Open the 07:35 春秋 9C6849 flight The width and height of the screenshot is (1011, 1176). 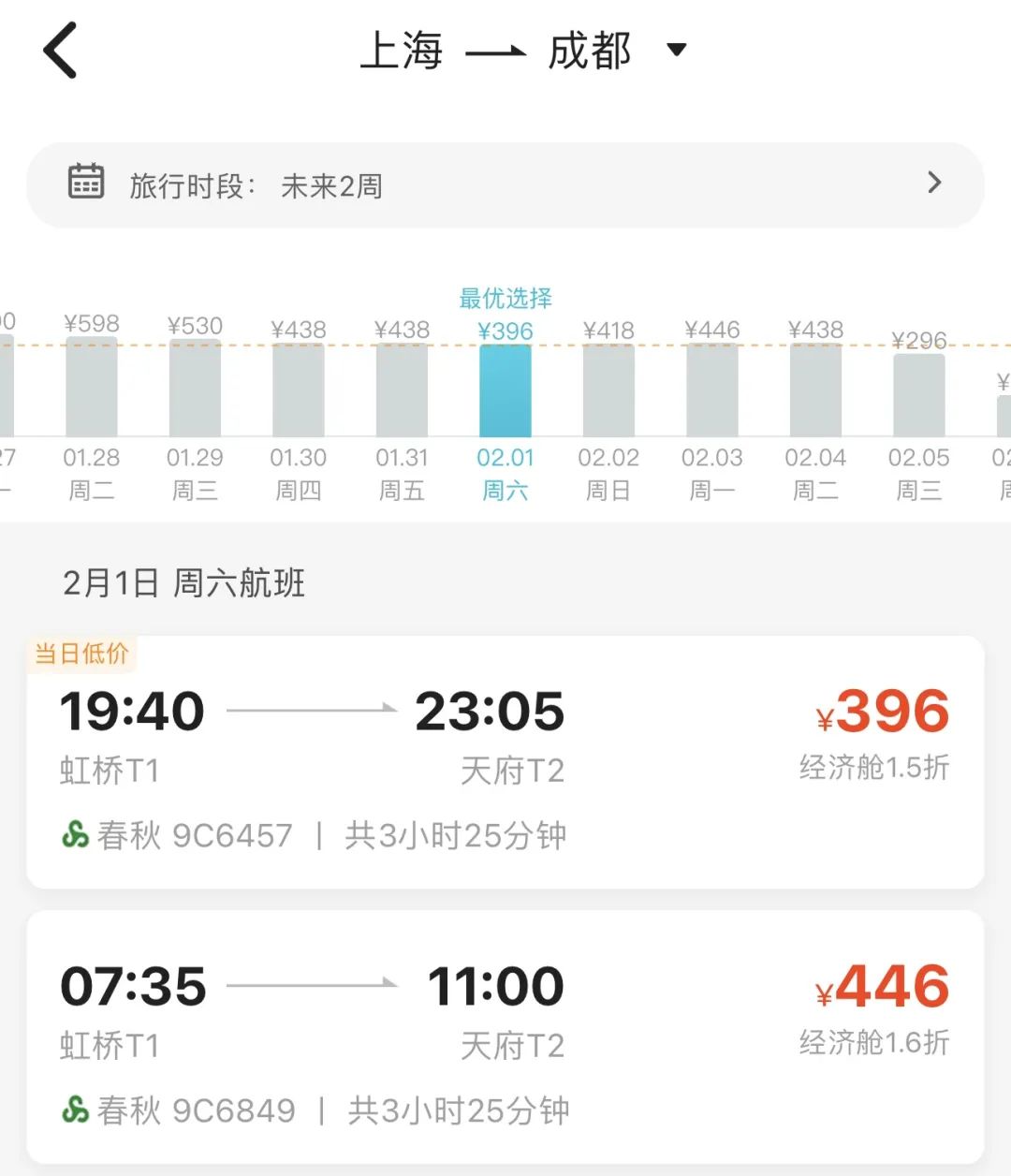pyautogui.click(x=505, y=1037)
